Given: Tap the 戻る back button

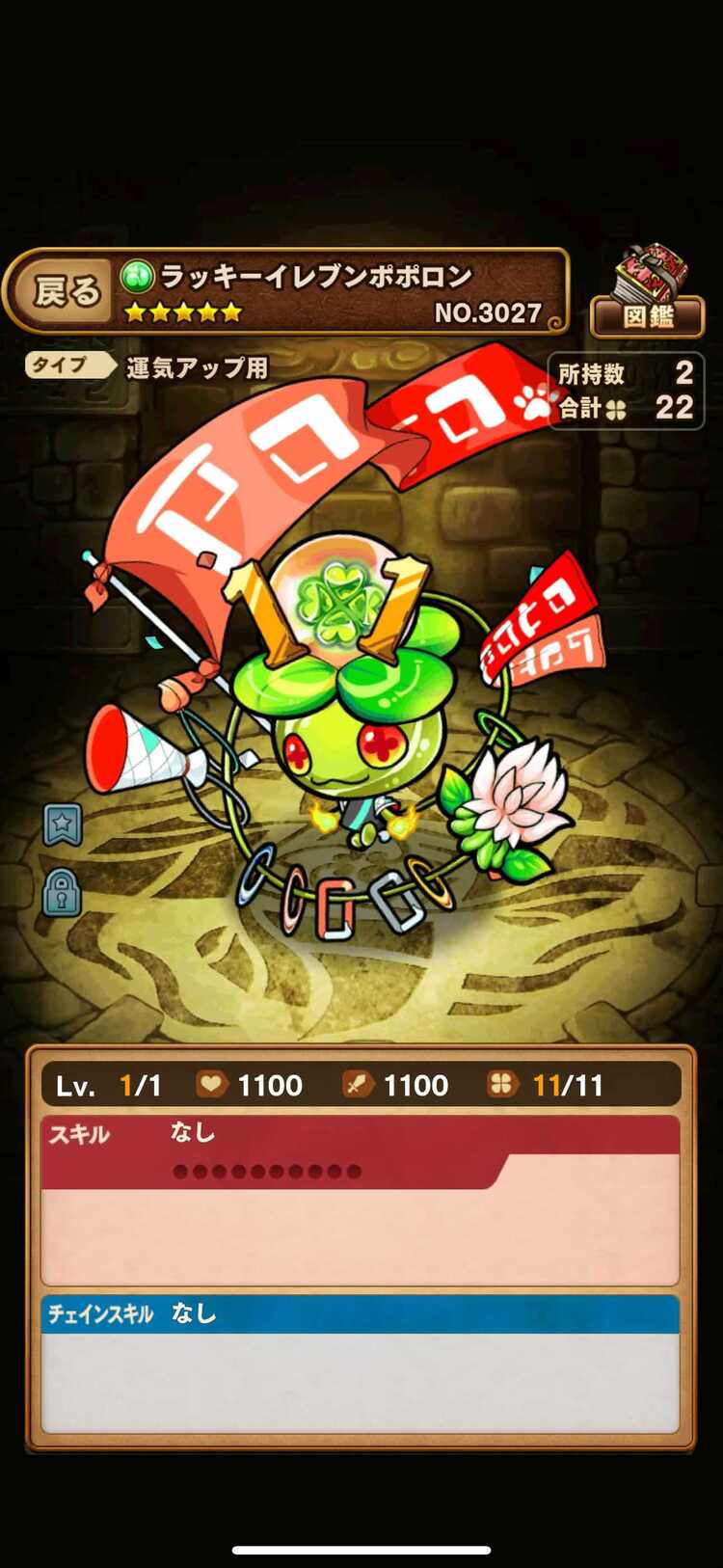Looking at the screenshot, I should (x=66, y=291).
